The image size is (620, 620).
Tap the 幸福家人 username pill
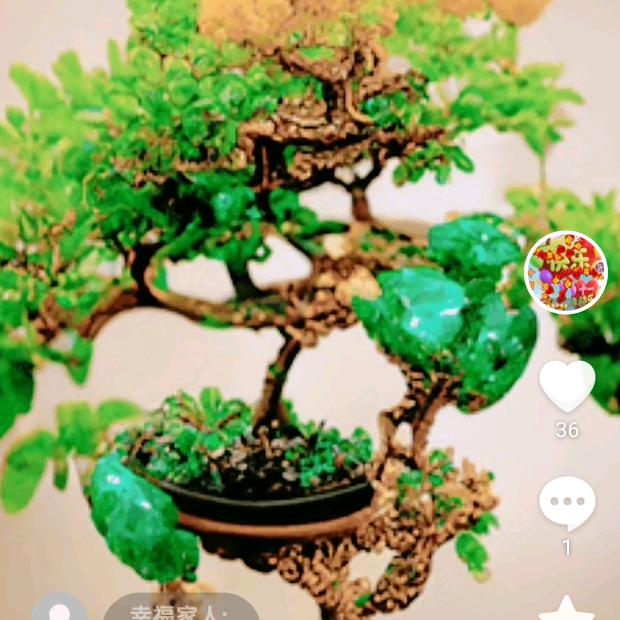click(x=181, y=609)
